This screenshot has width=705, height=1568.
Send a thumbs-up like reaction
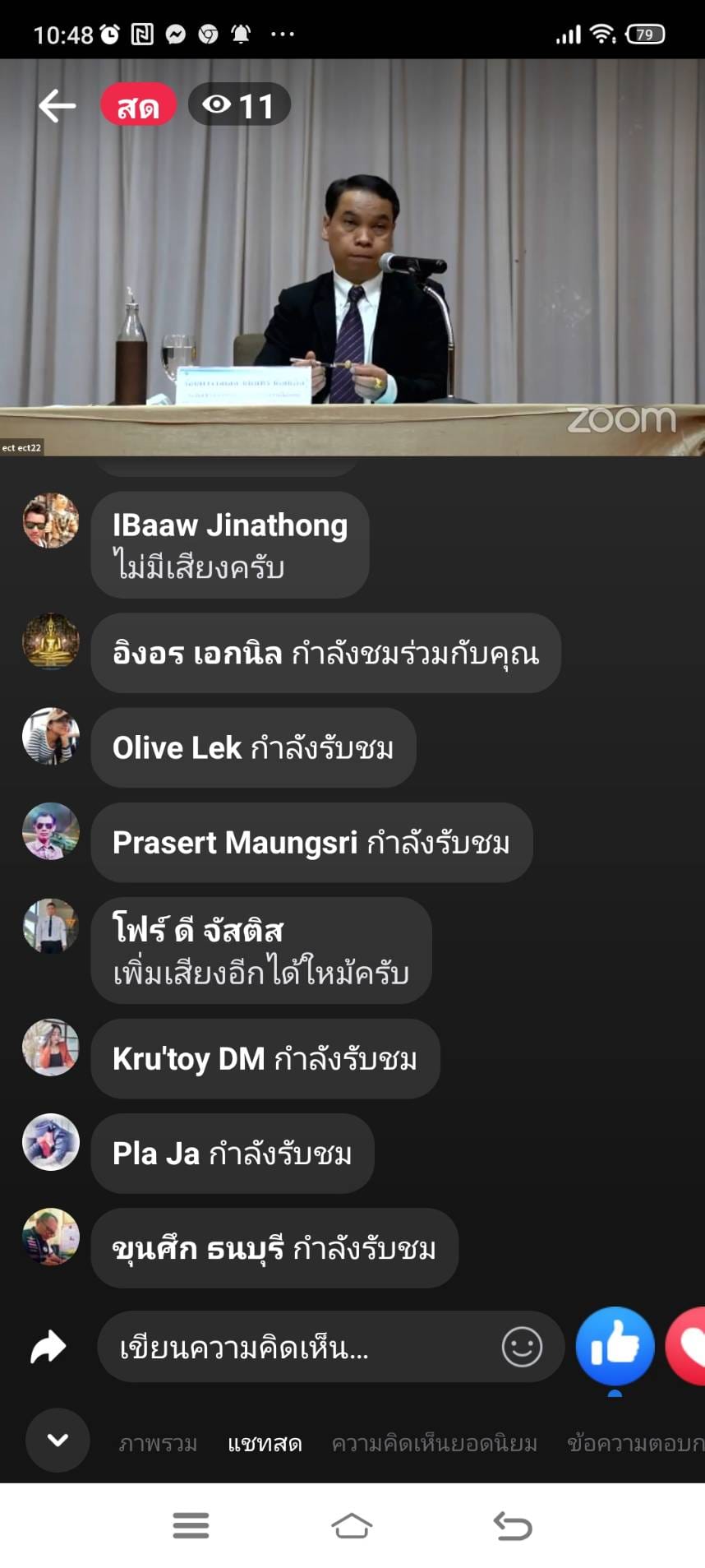(615, 1346)
